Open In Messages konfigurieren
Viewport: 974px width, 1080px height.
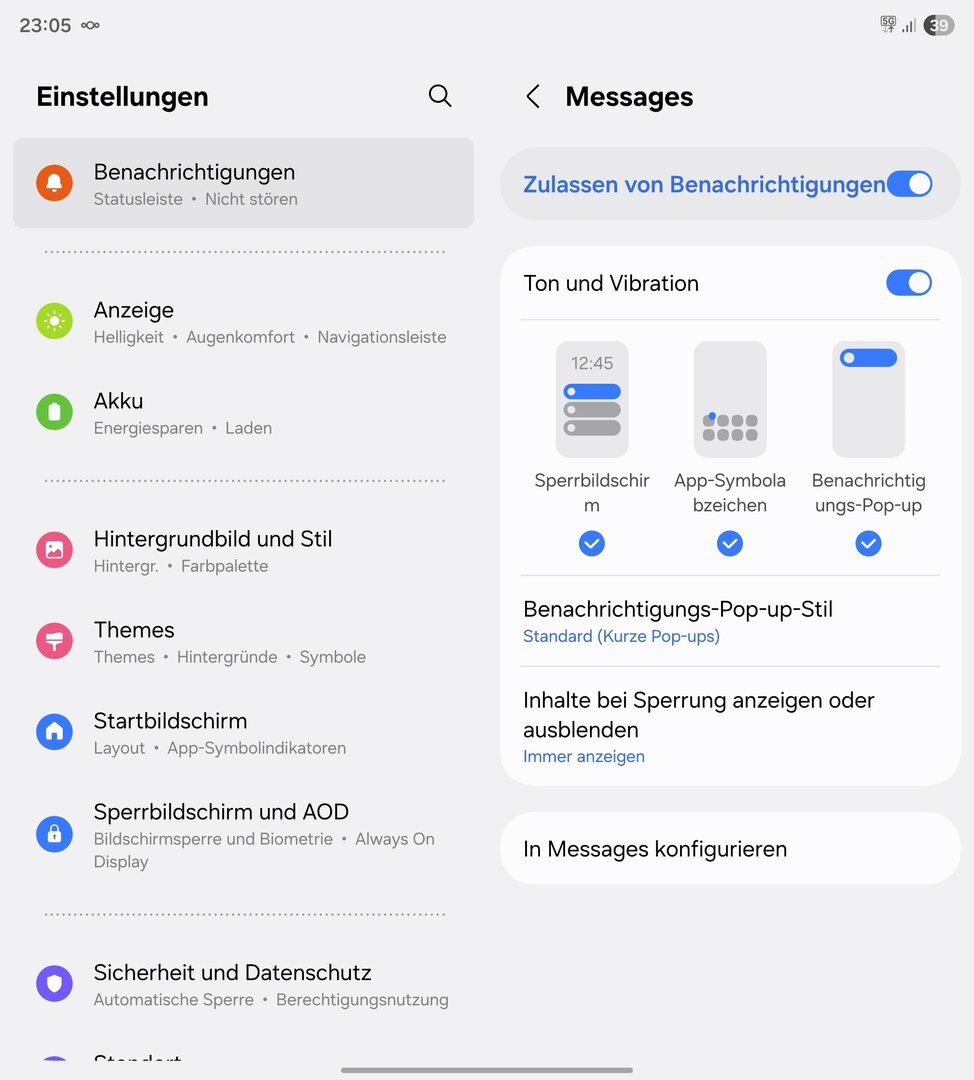pyautogui.click(x=730, y=849)
